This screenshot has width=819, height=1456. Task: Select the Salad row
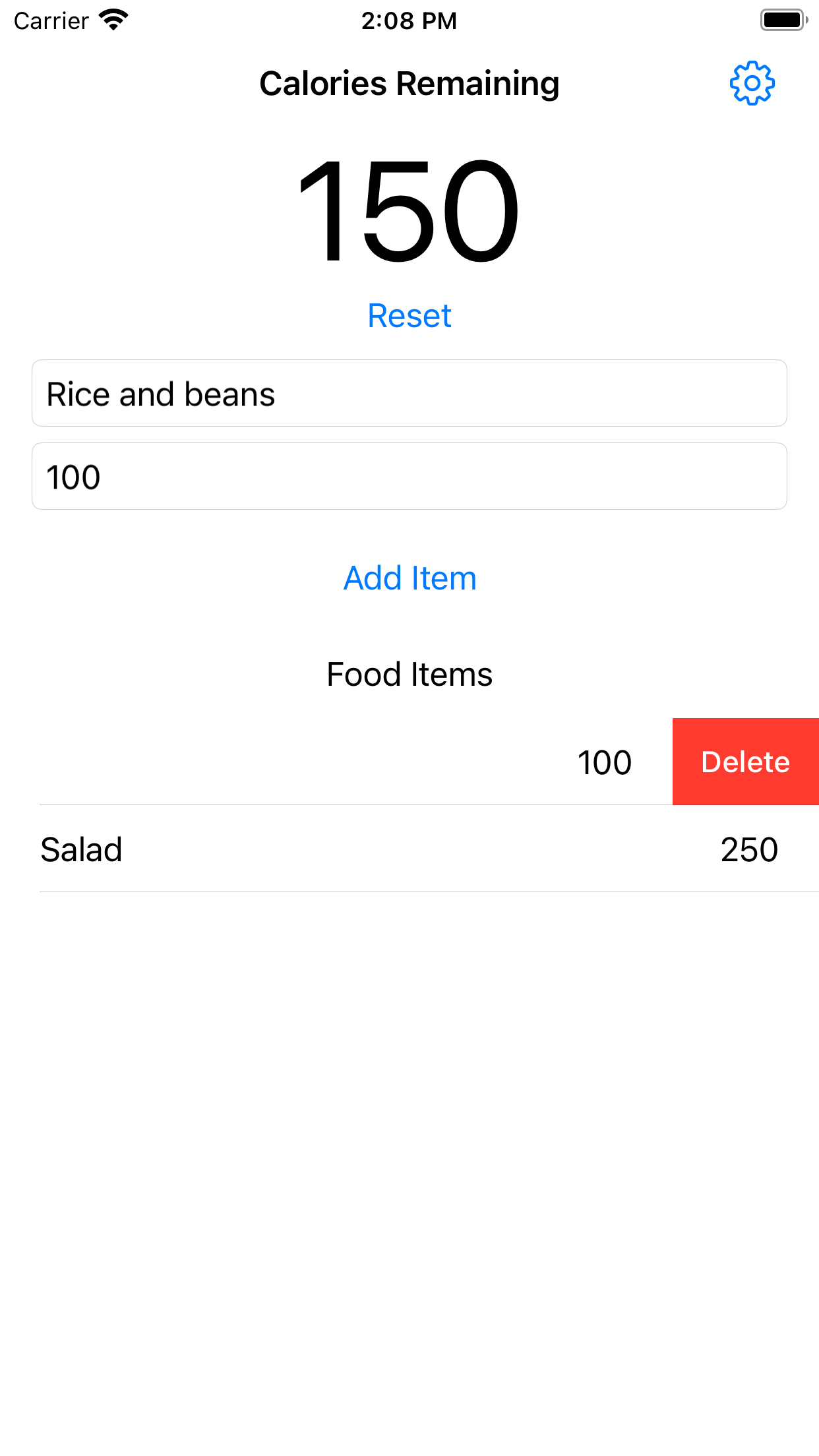point(409,849)
